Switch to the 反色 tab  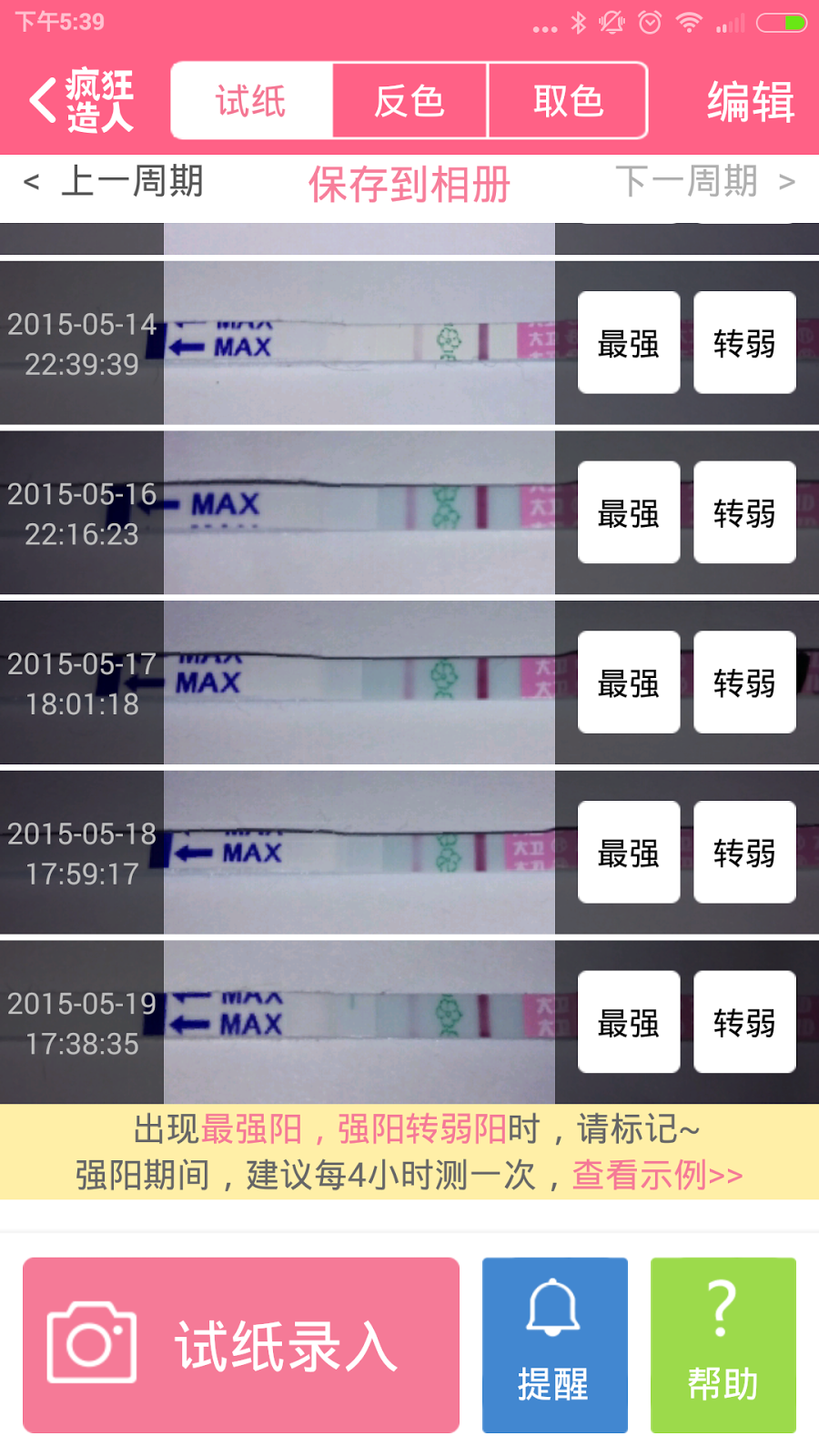point(409,101)
